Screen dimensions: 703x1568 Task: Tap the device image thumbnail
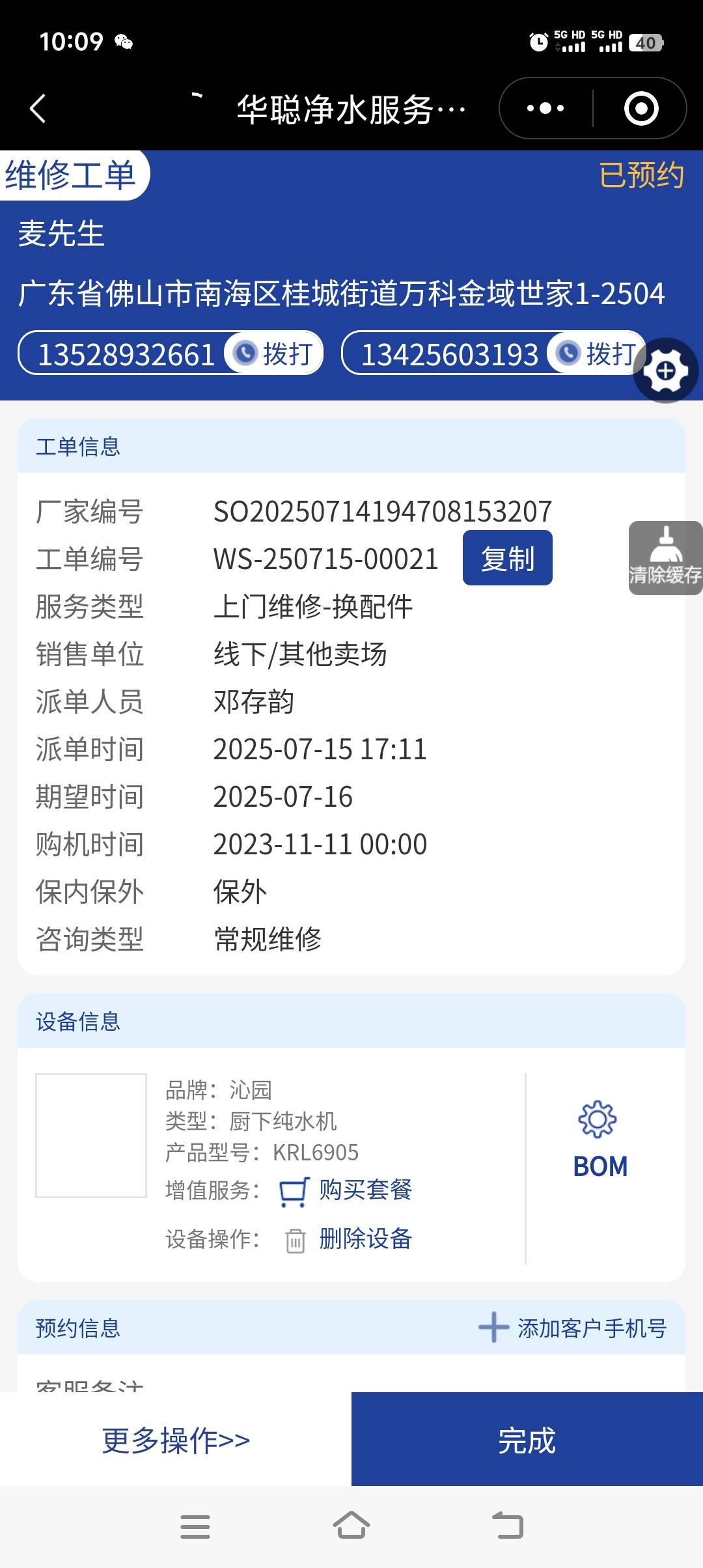point(91,1136)
